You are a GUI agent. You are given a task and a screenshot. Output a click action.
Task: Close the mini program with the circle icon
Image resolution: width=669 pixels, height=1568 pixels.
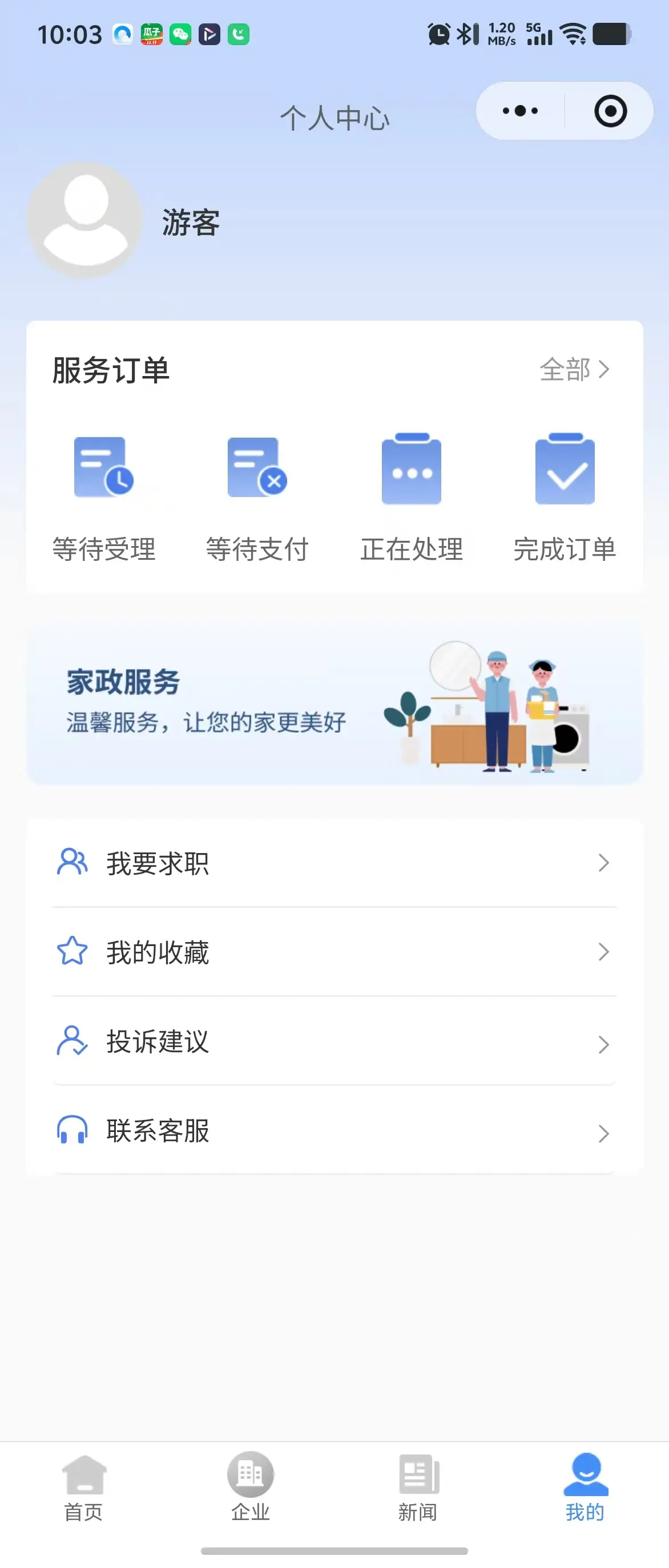610,111
